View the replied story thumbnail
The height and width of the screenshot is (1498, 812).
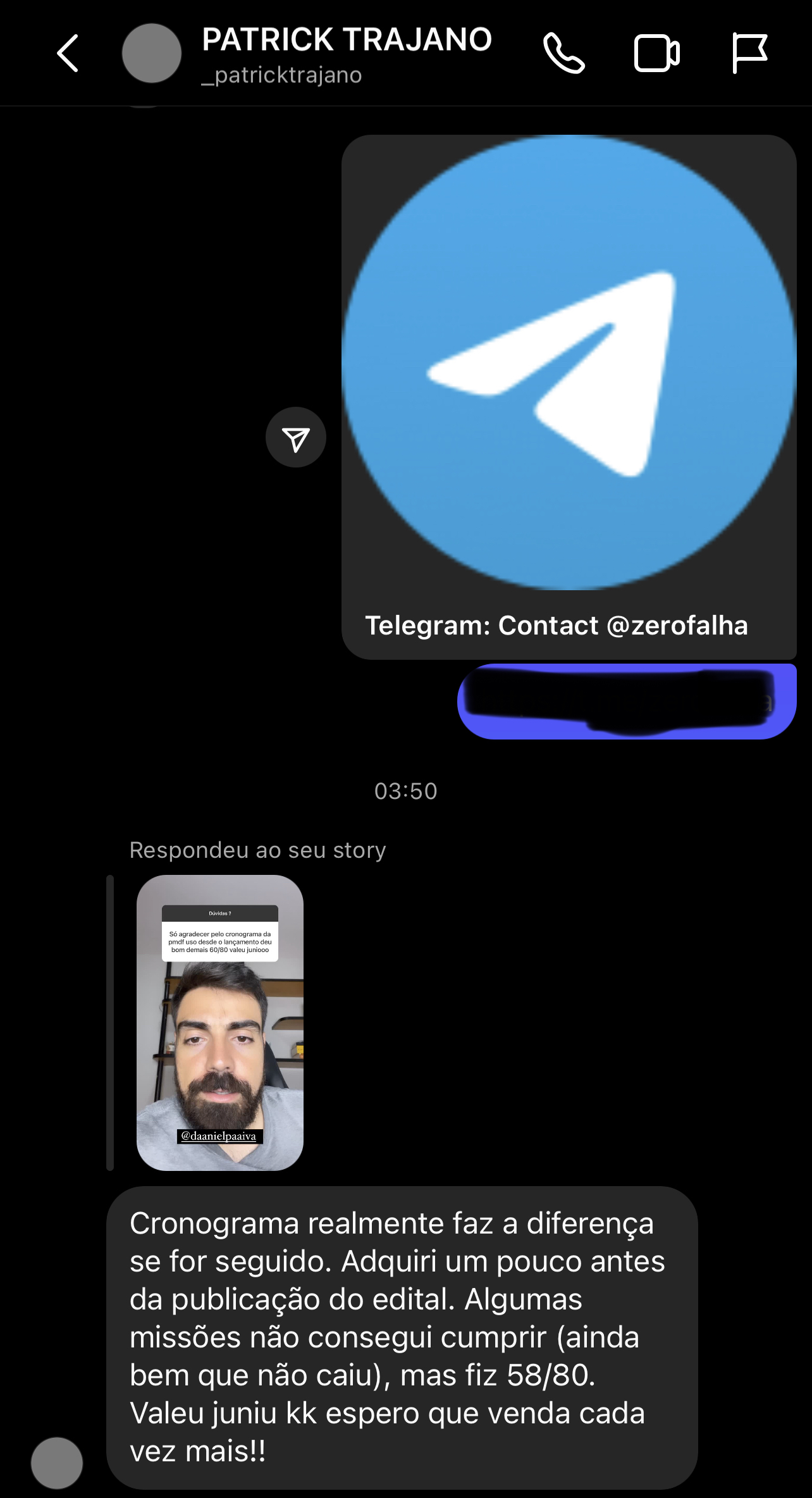coord(220,1022)
